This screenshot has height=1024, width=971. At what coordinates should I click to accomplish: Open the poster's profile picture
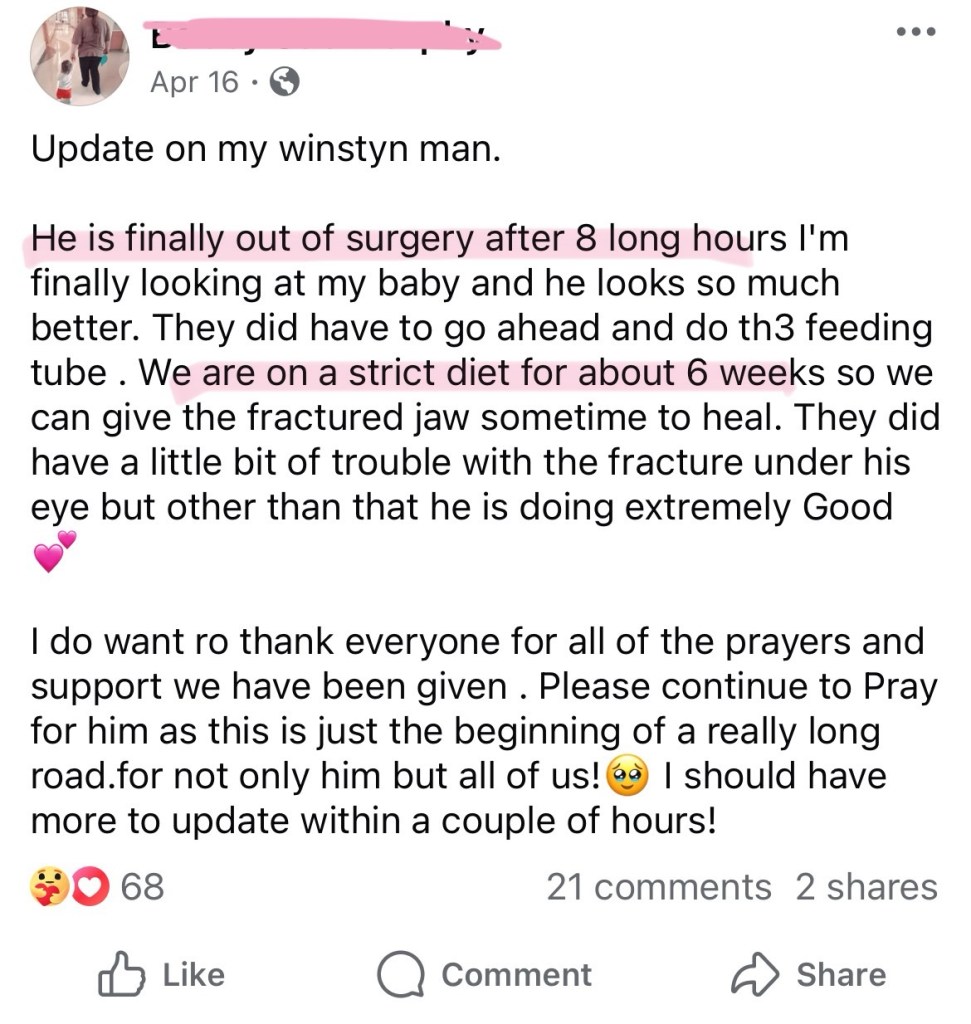point(80,57)
